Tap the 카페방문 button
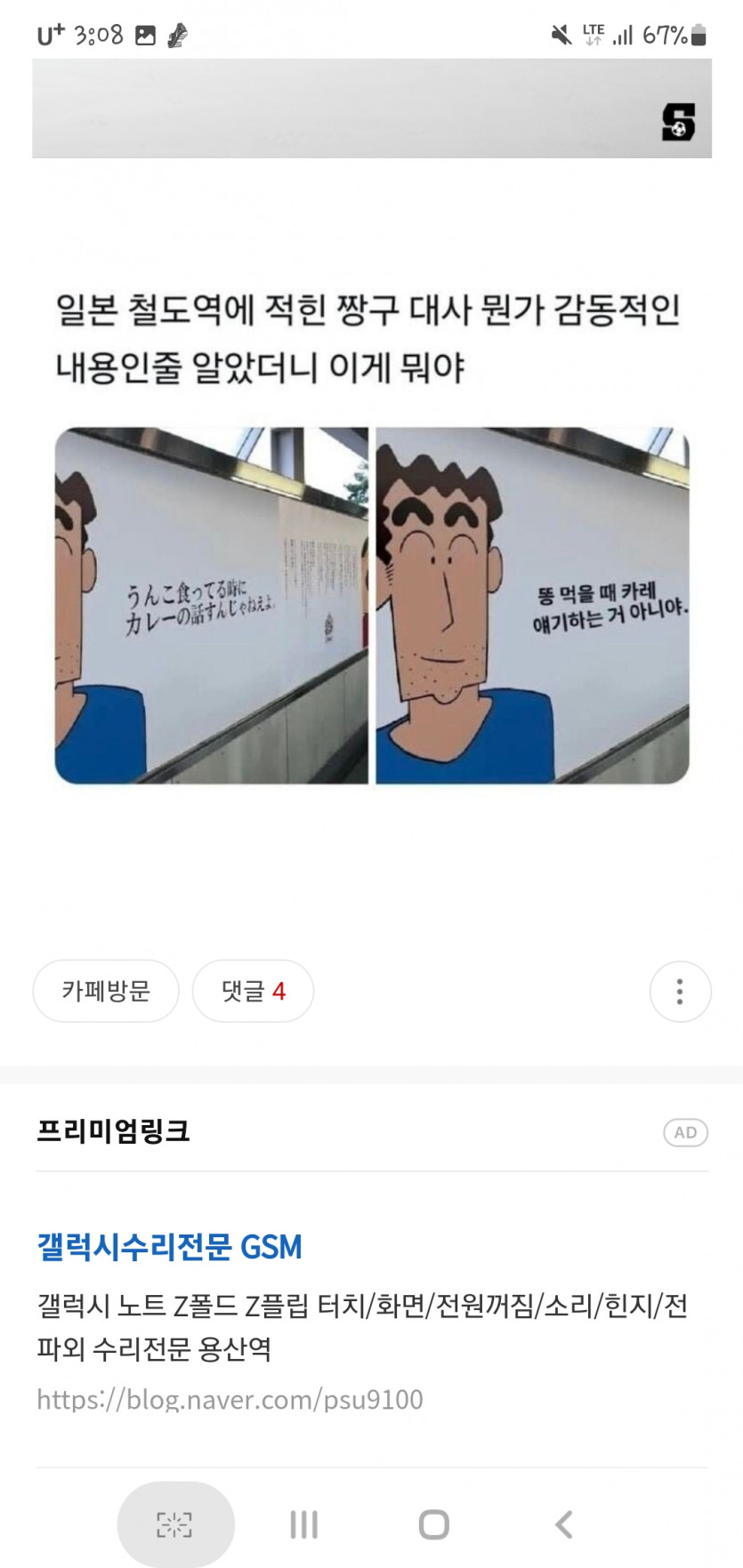Screen dimensions: 743x1568 [x=106, y=991]
